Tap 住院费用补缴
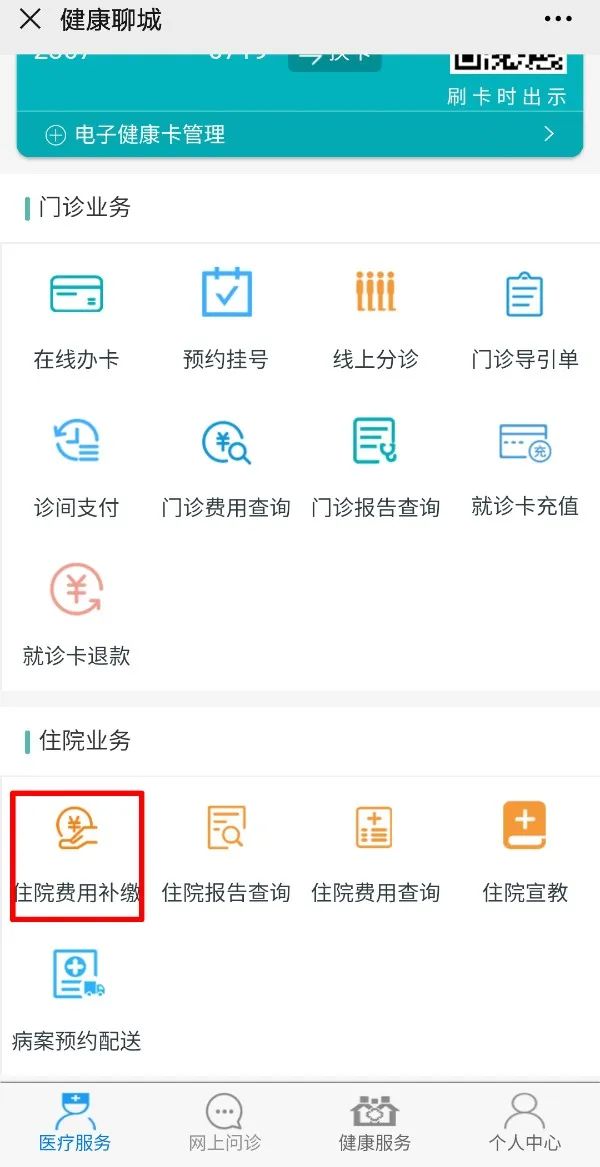Screen dimensions: 600x1167 click(x=77, y=854)
